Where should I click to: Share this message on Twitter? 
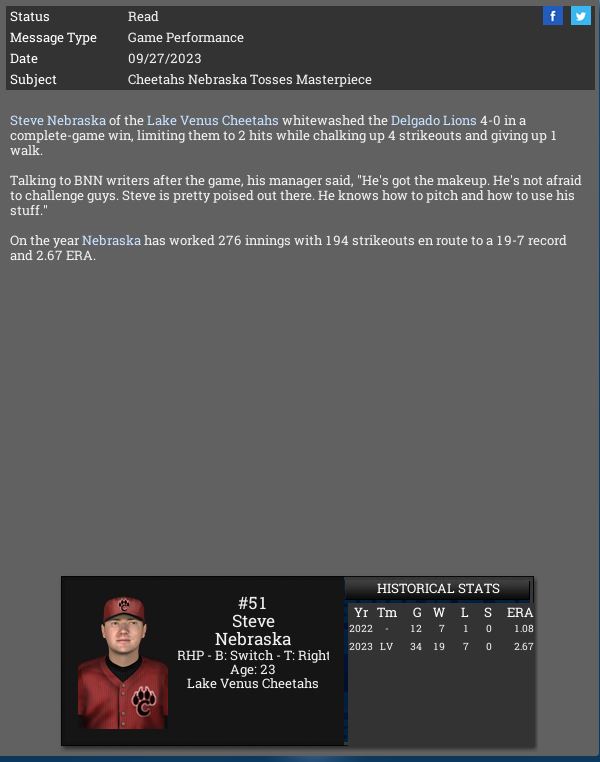click(x=580, y=16)
